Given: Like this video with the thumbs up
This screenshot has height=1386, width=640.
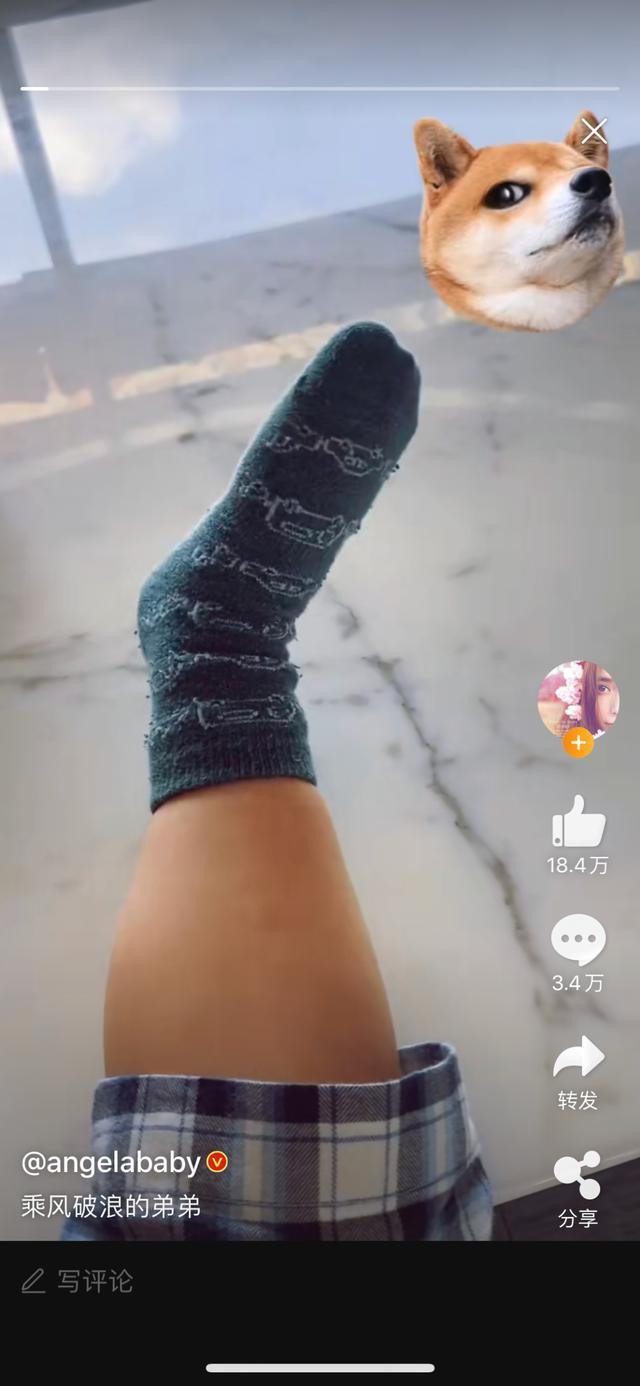Looking at the screenshot, I should tap(579, 822).
